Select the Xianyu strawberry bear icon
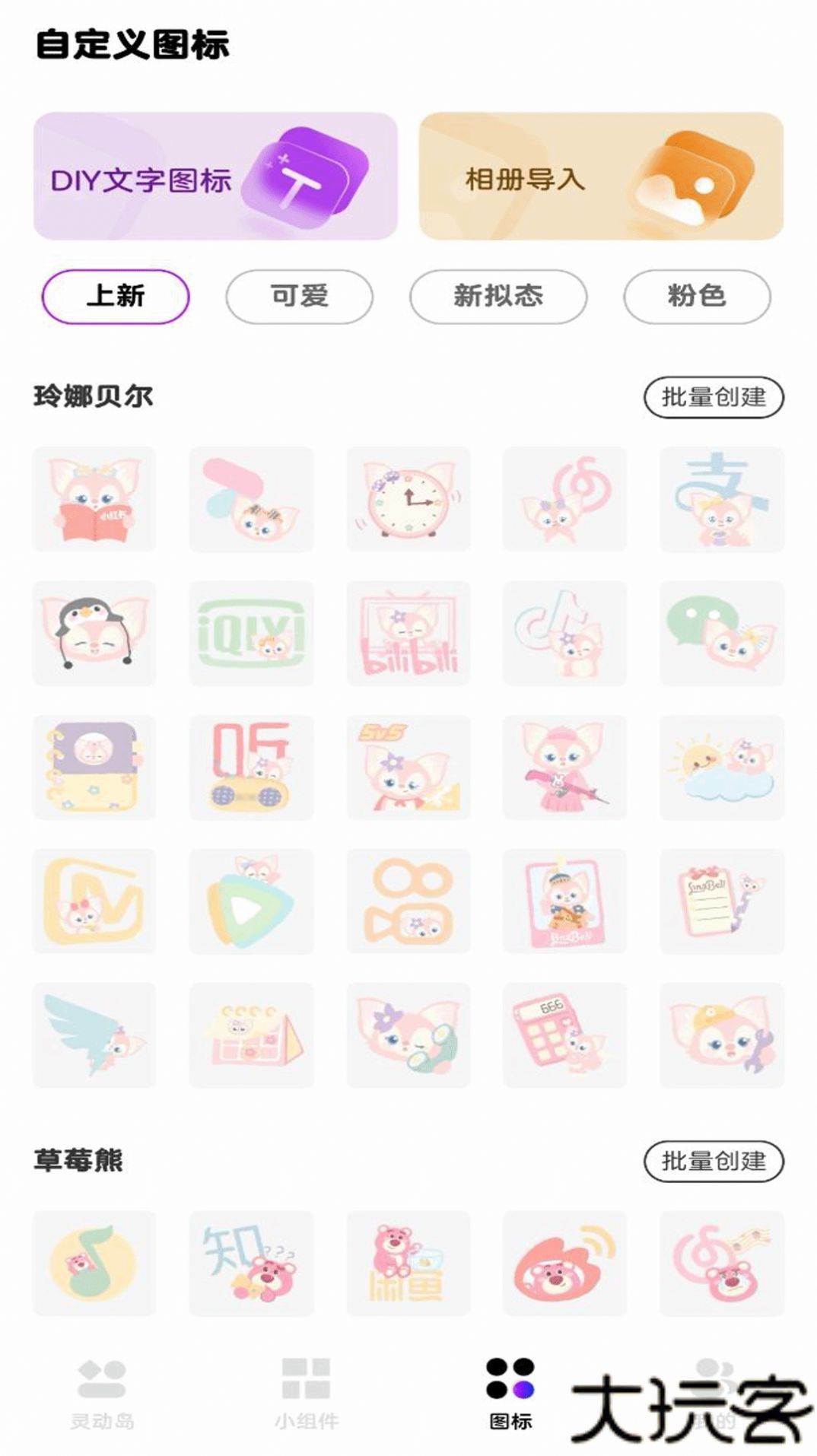The height and width of the screenshot is (1456, 817). click(x=408, y=1263)
